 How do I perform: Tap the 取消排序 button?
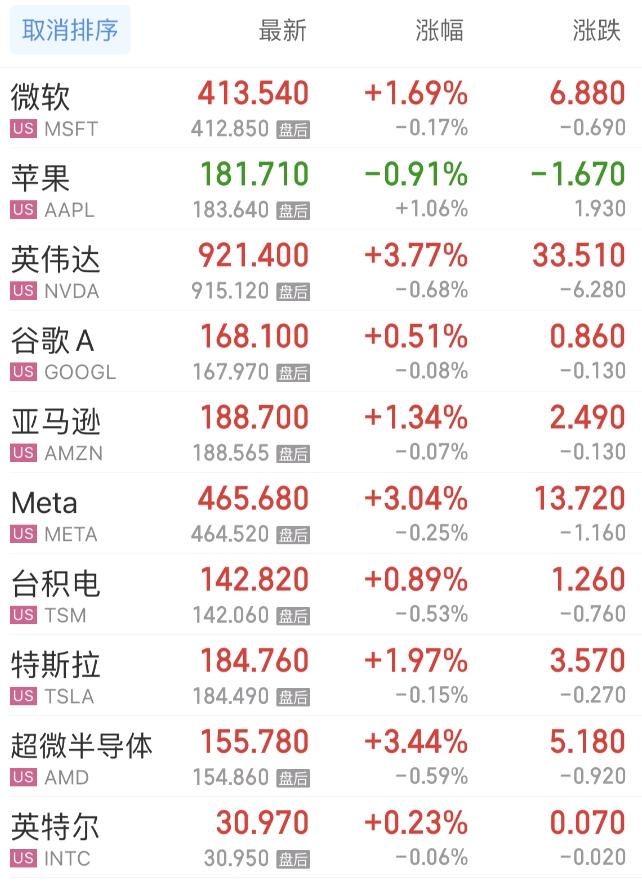(70, 31)
